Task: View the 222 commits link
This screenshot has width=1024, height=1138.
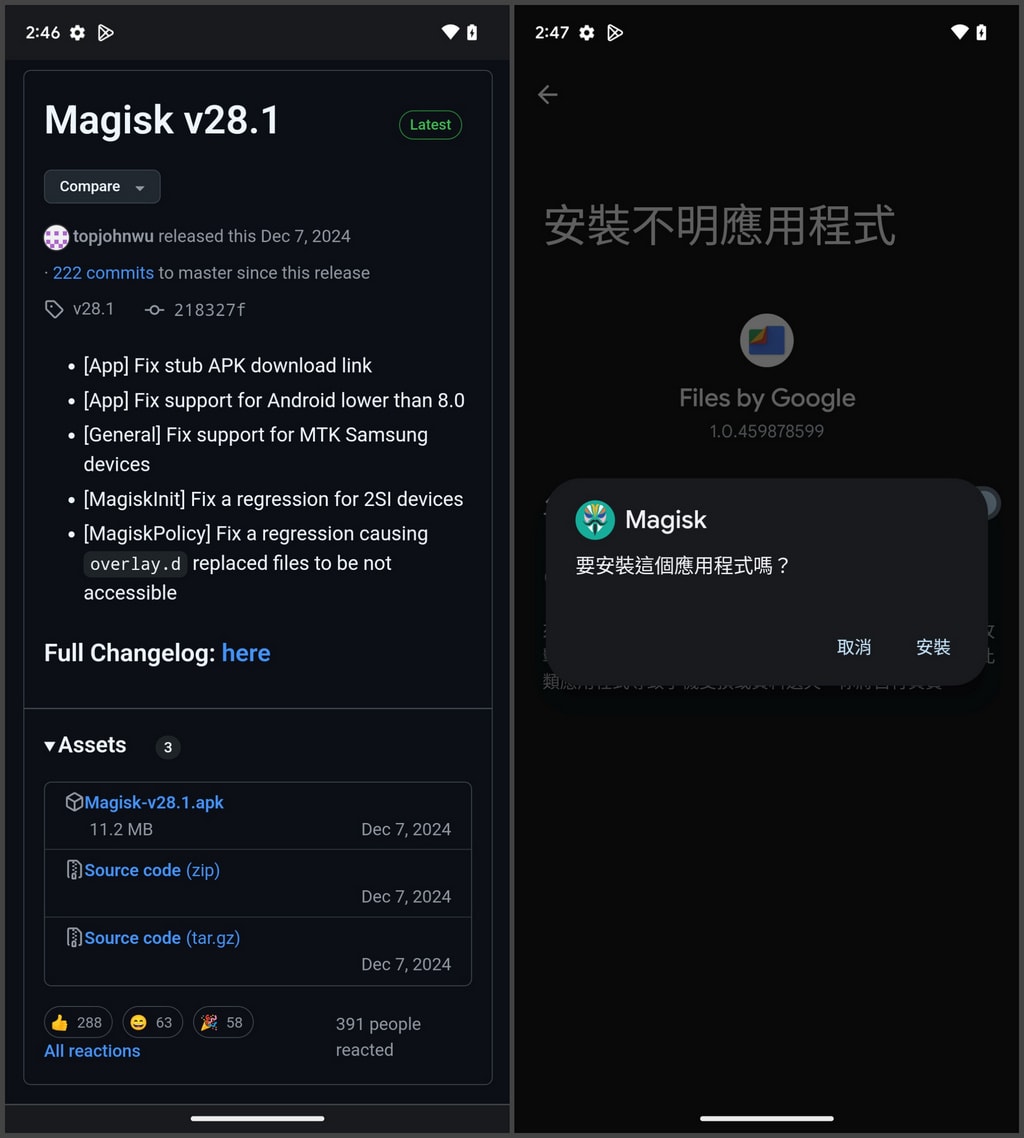Action: (x=103, y=273)
